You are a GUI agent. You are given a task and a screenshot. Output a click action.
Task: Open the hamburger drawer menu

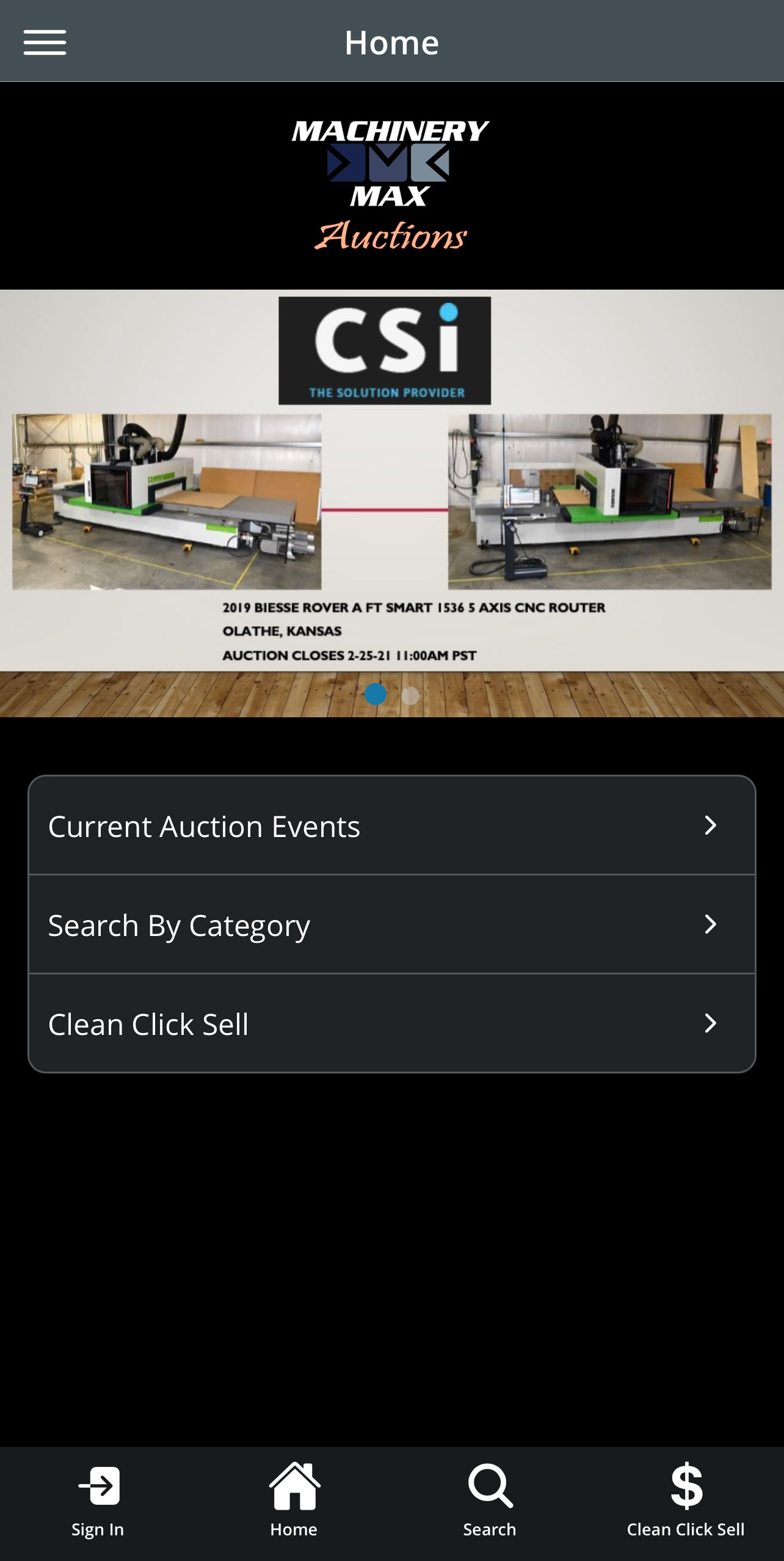45,42
